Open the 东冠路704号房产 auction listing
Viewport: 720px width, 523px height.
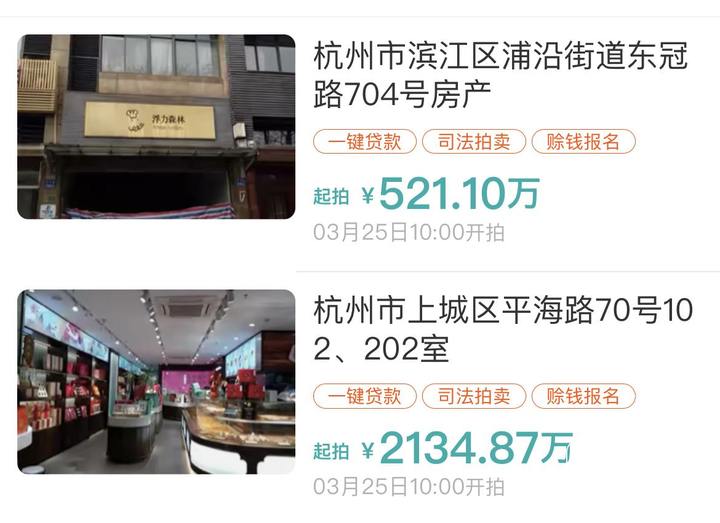coord(501,76)
